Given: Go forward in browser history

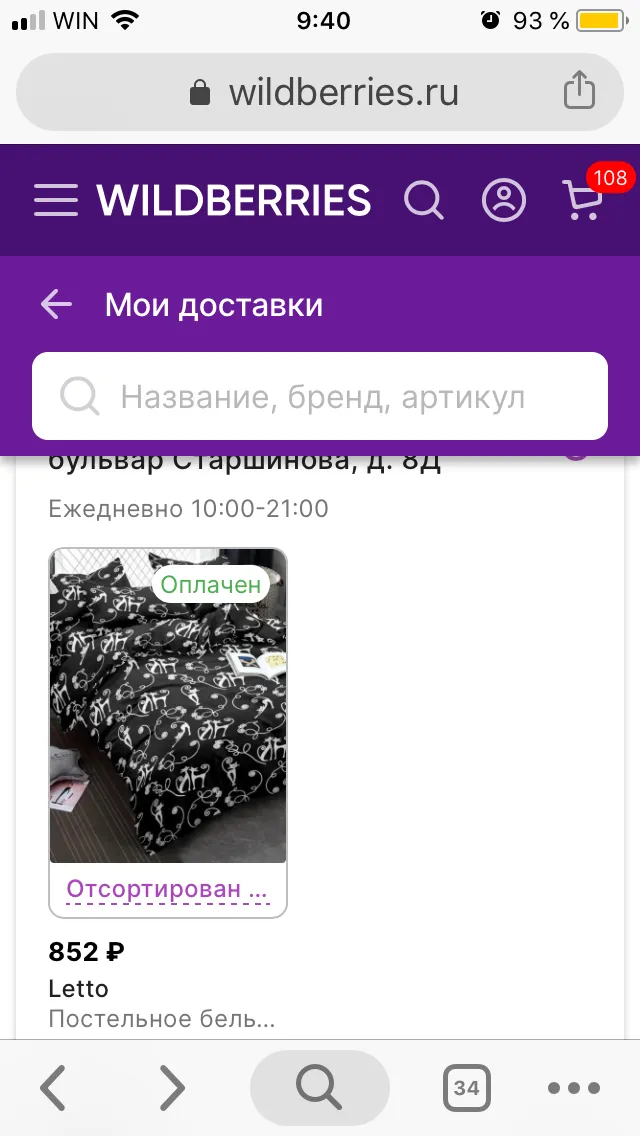Looking at the screenshot, I should pyautogui.click(x=172, y=1087).
